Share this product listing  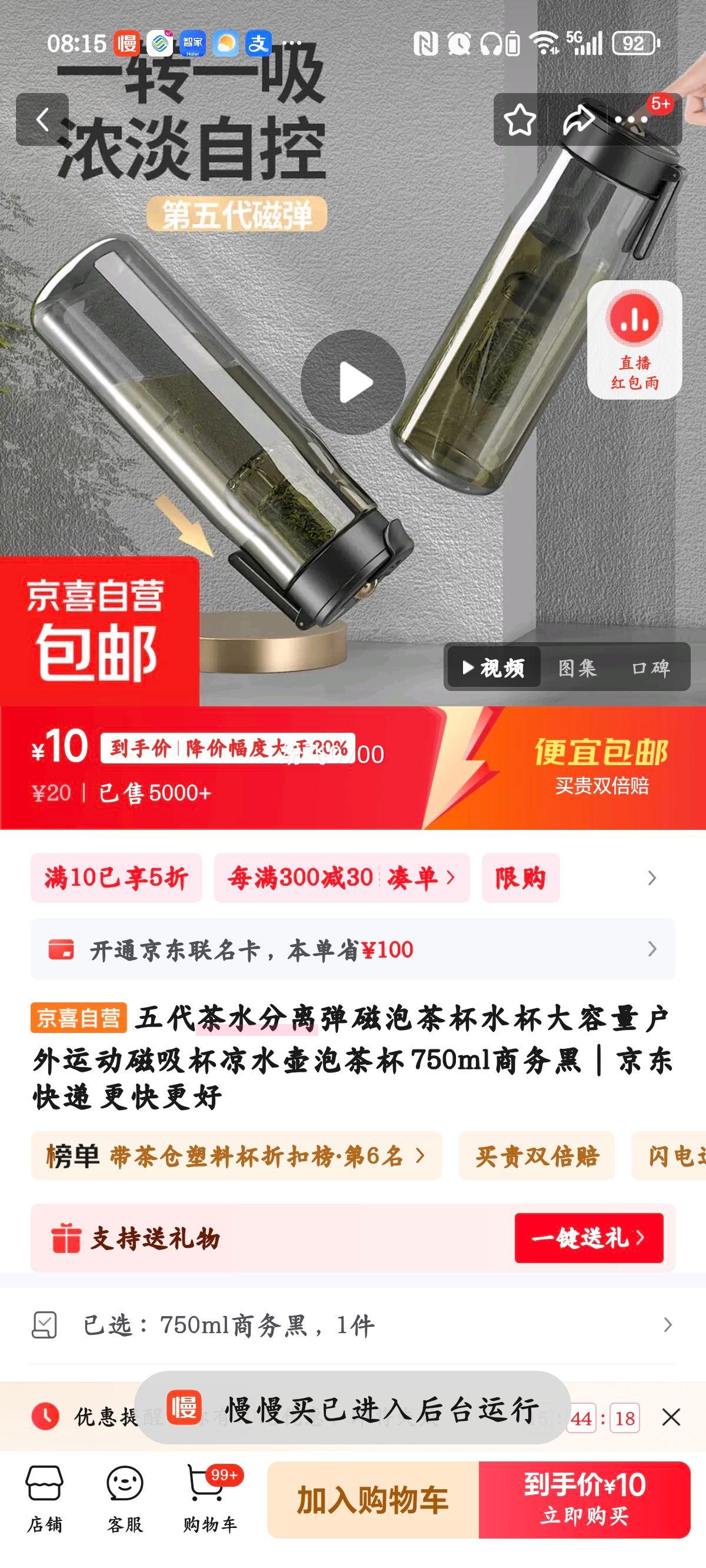coord(578,119)
